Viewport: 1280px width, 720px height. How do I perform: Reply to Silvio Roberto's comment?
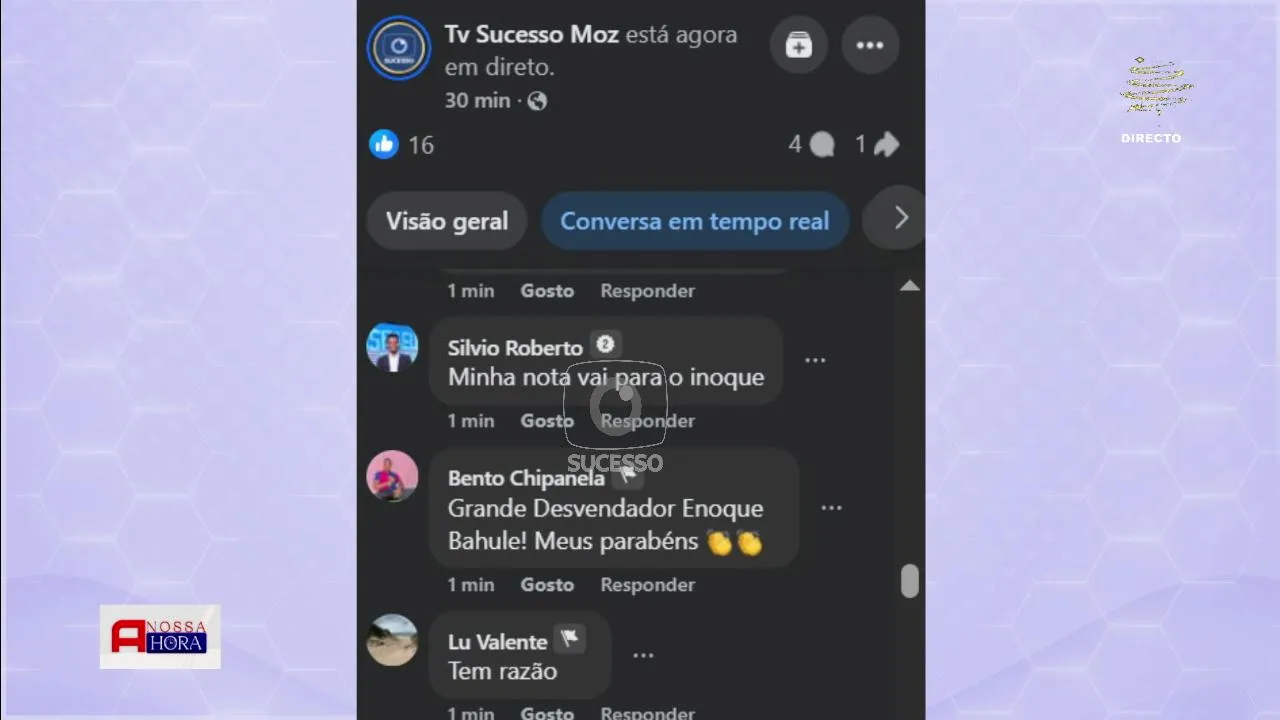647,421
